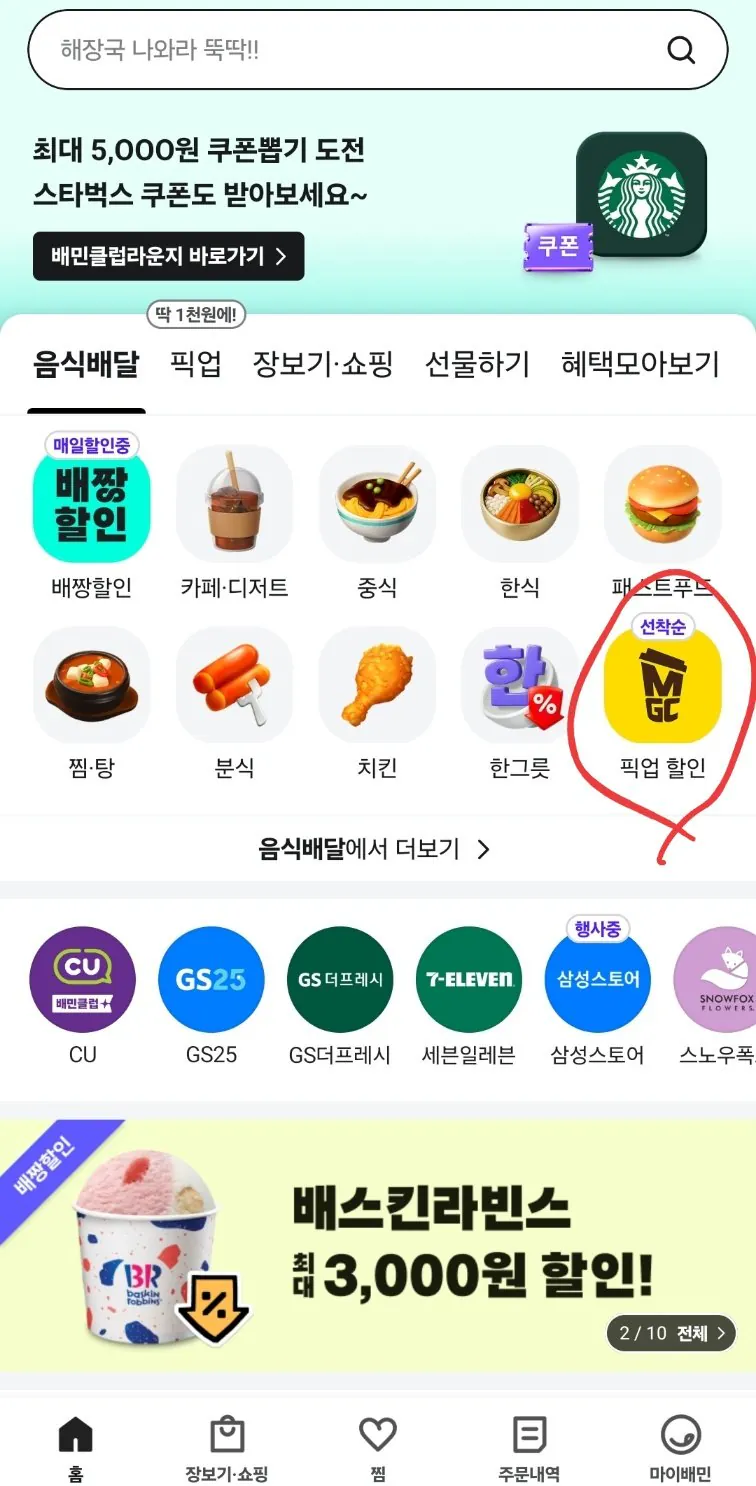Check order history with 주문내역 icon
The height and width of the screenshot is (1486, 756).
pos(528,1444)
